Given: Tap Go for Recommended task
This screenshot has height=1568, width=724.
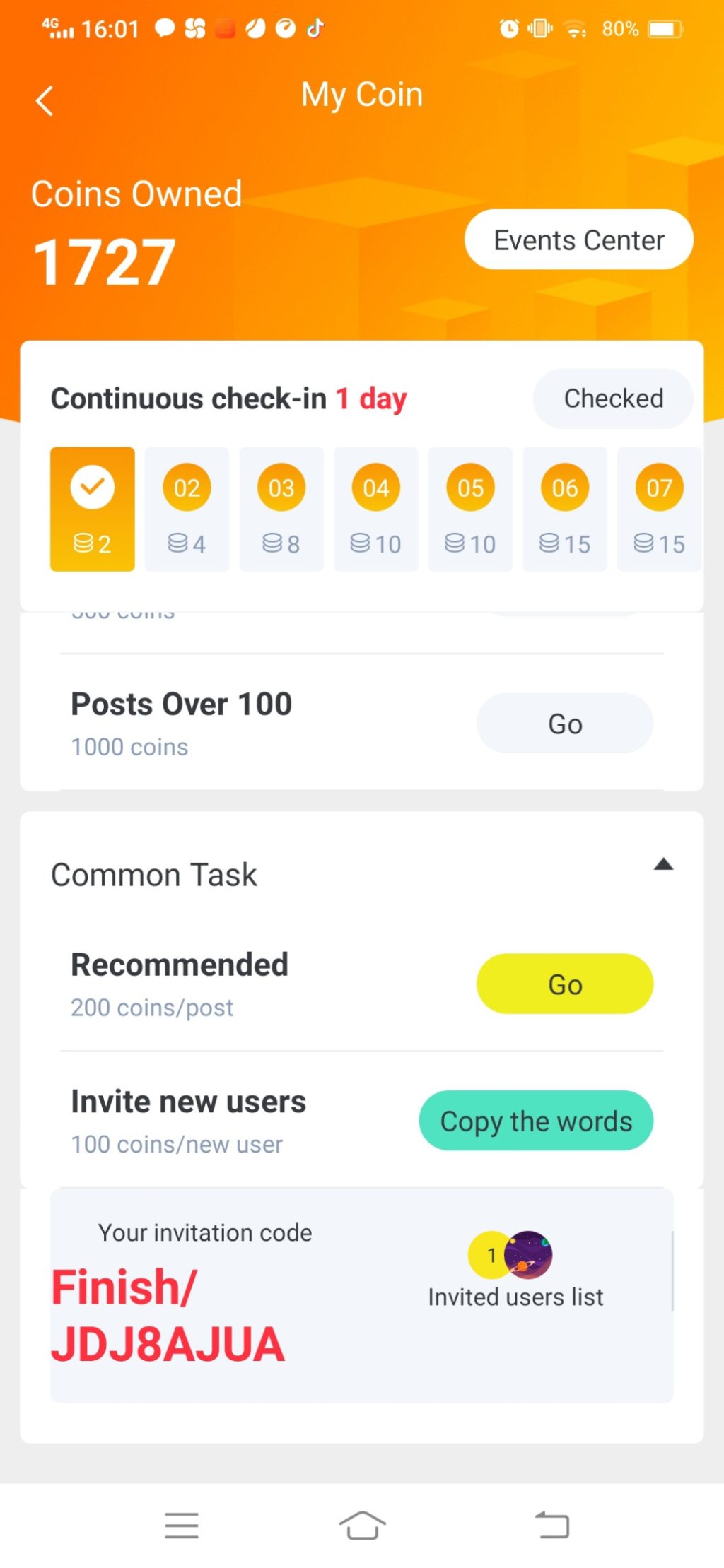Looking at the screenshot, I should (x=564, y=984).
